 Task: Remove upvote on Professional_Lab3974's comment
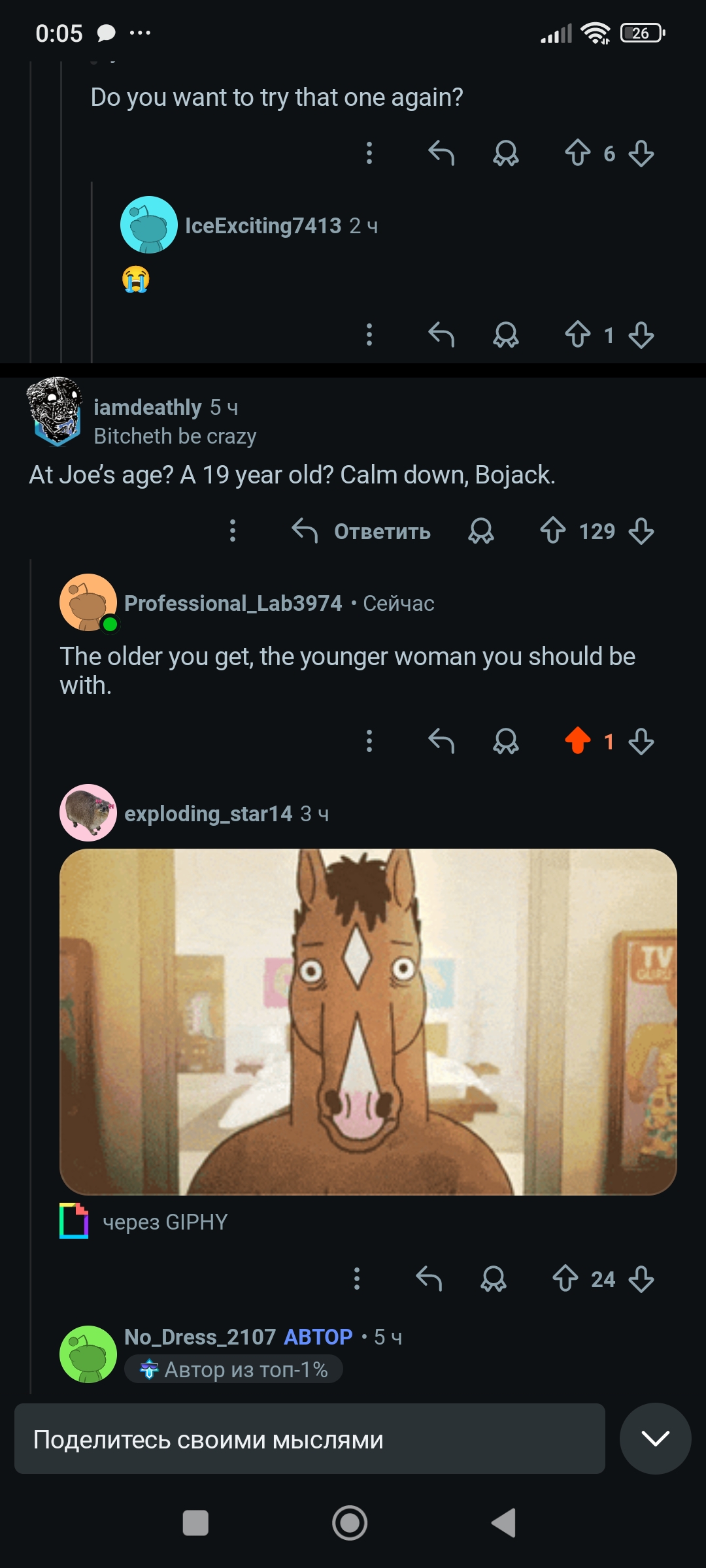[x=577, y=741]
